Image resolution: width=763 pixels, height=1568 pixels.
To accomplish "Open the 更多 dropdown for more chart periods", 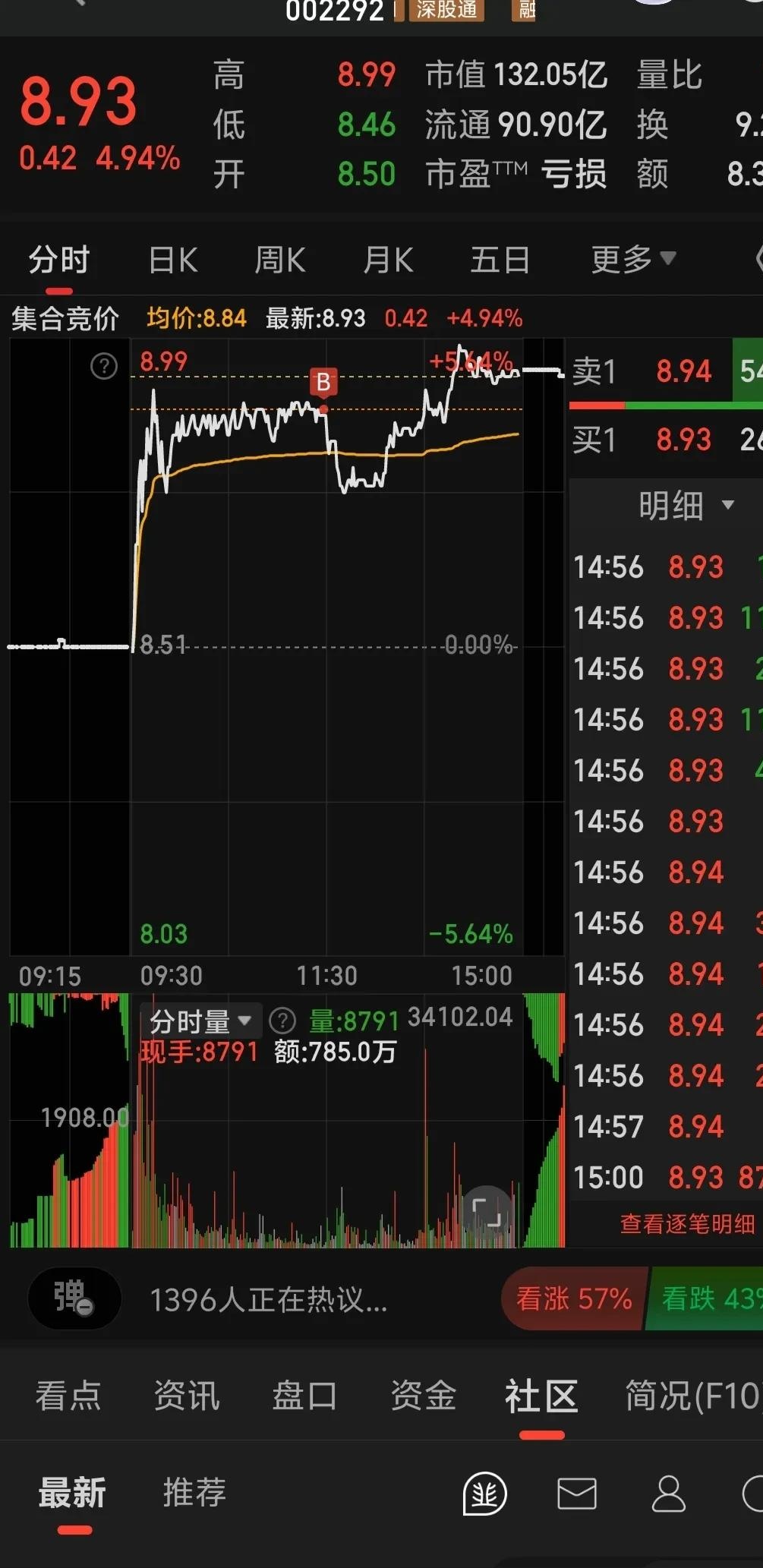I will point(632,259).
